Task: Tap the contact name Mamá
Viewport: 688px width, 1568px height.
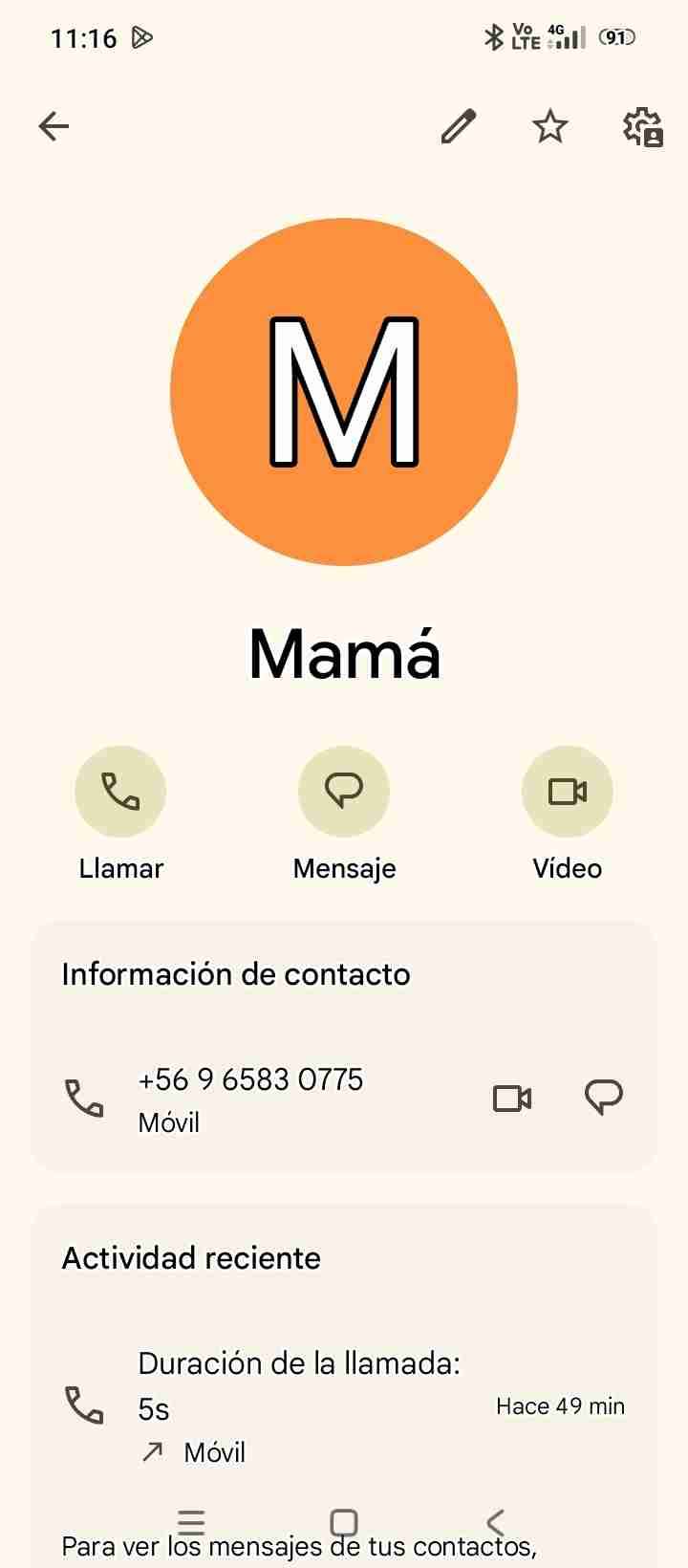Action: click(x=344, y=653)
